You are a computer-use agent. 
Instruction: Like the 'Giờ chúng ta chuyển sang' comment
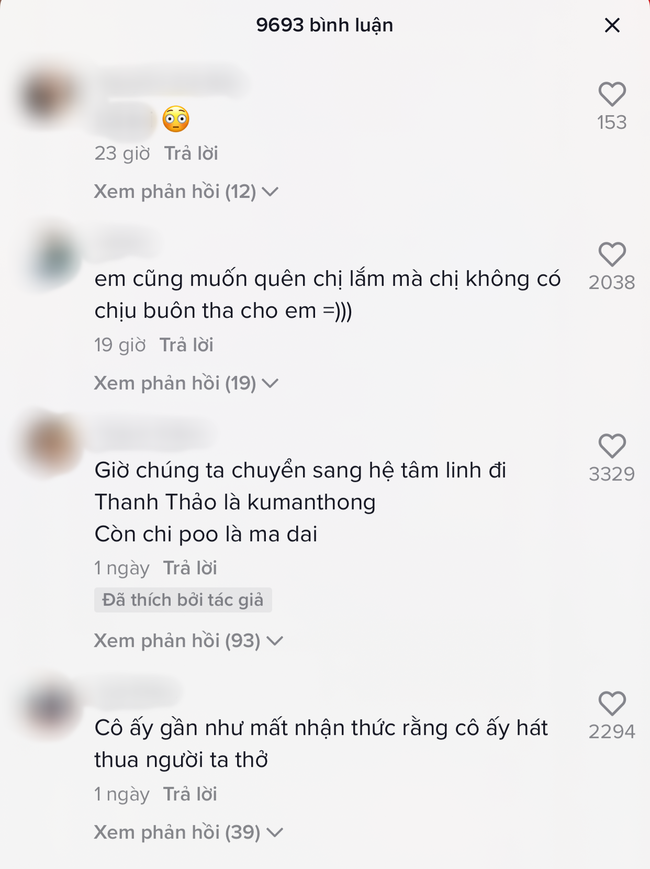(x=612, y=446)
